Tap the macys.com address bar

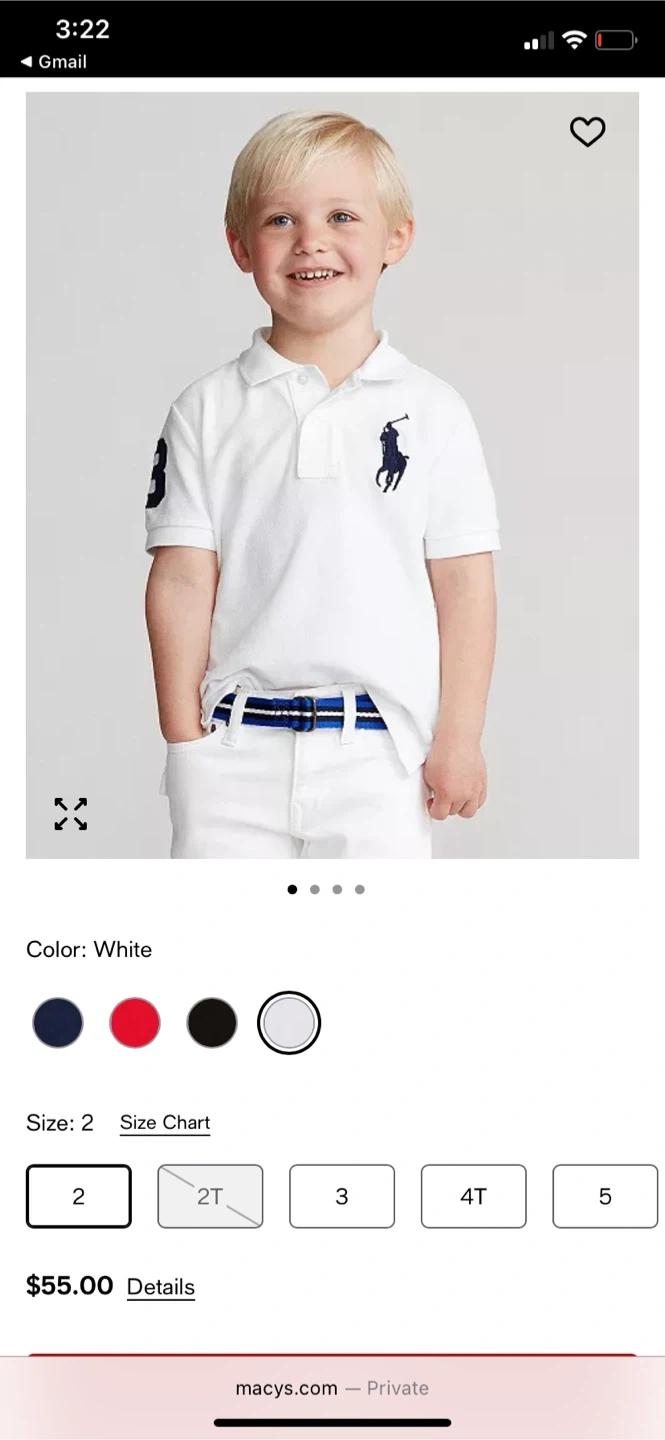tap(332, 1388)
